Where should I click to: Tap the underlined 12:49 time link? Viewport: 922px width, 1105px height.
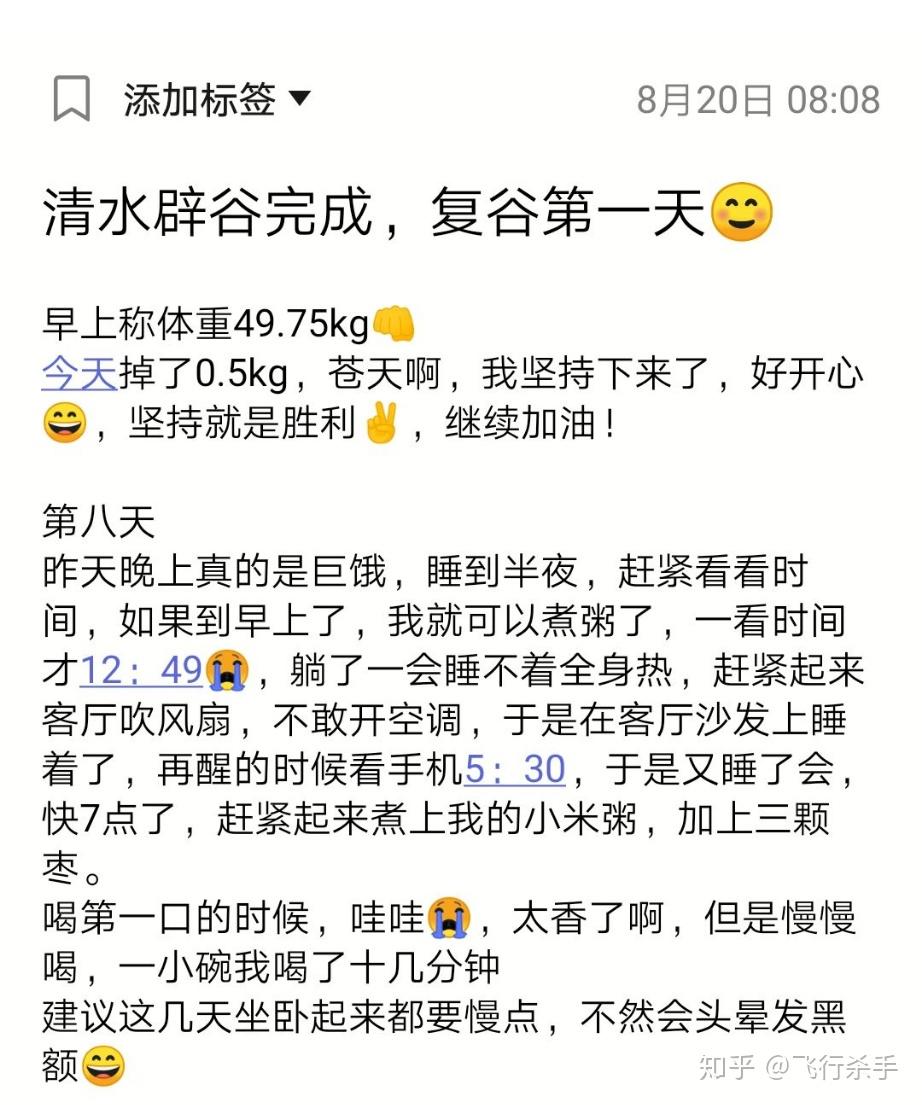coord(140,670)
